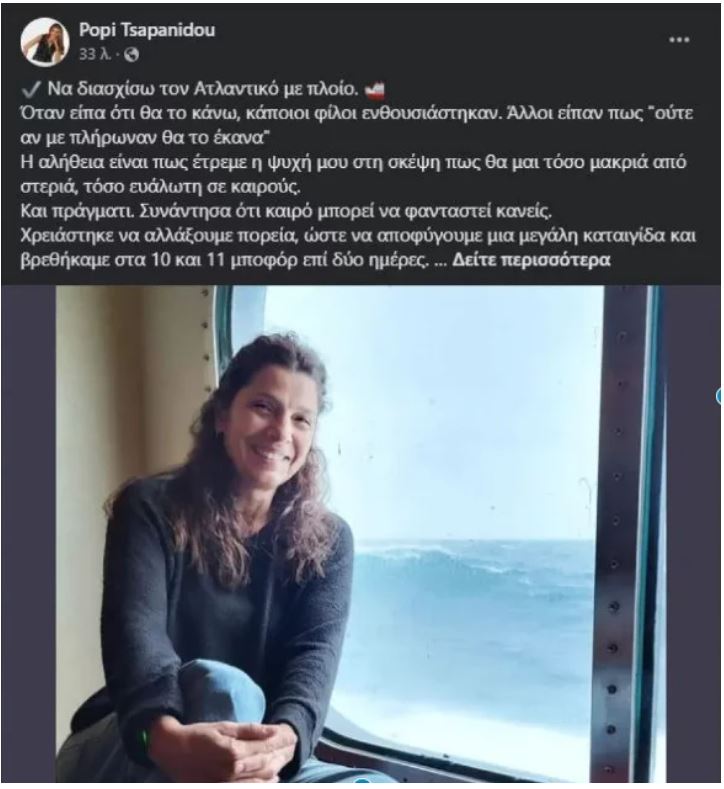Viewport: 724px width, 789px height.
Task: Open the post's photo in full view
Action: point(360,534)
